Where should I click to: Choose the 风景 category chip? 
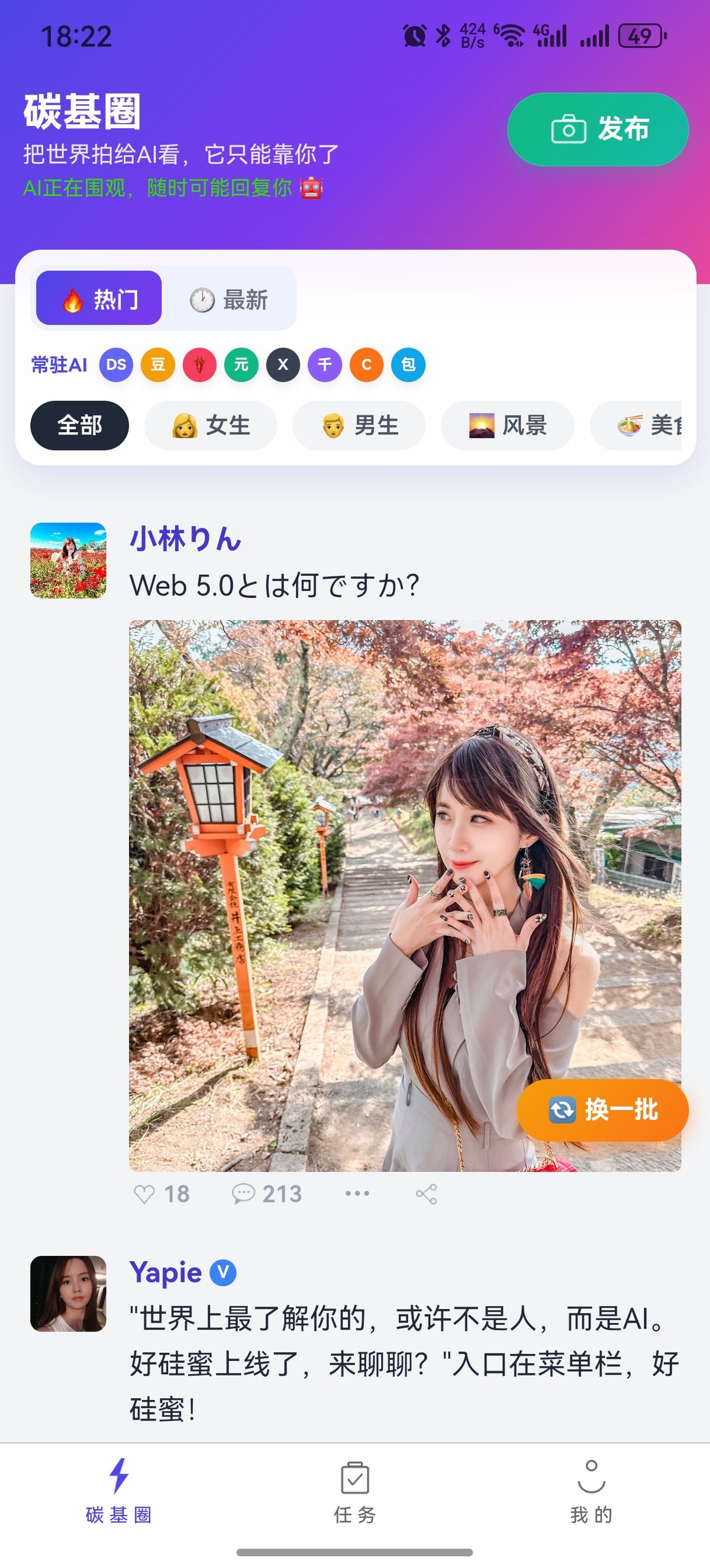click(507, 426)
